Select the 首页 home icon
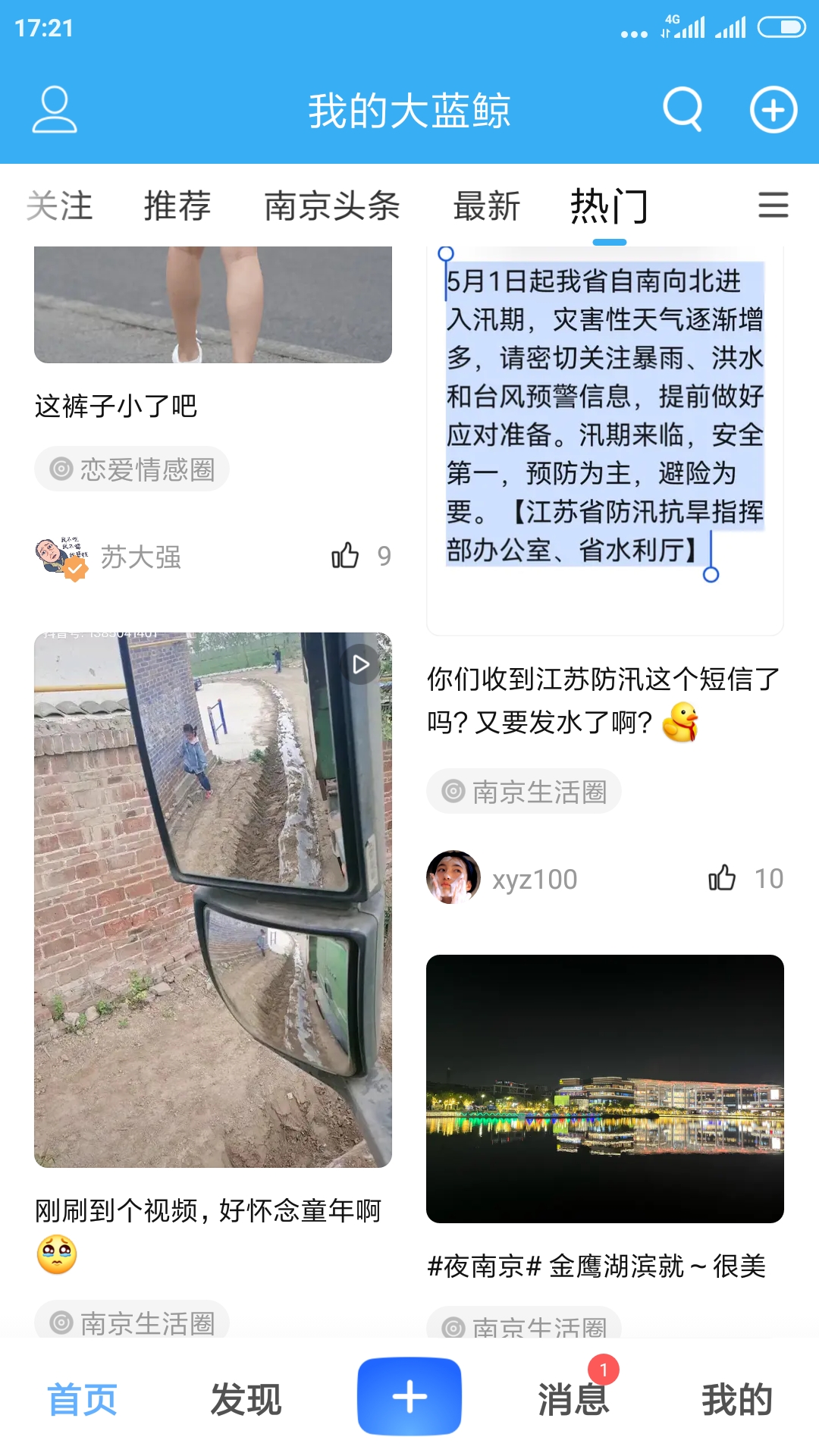 coord(82,1399)
